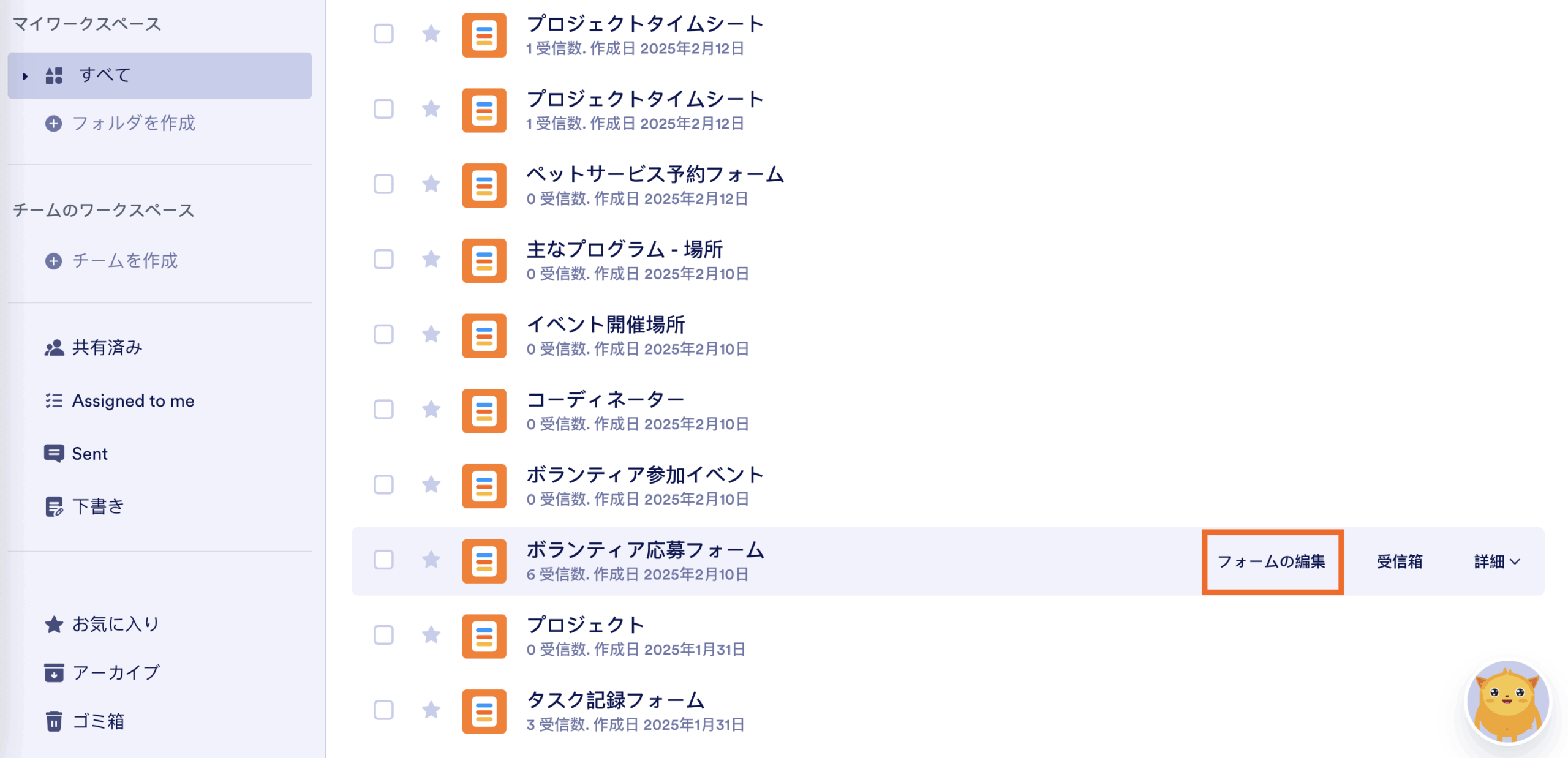
Task: Open the ゴミ箱 trash
Action: tap(98, 721)
